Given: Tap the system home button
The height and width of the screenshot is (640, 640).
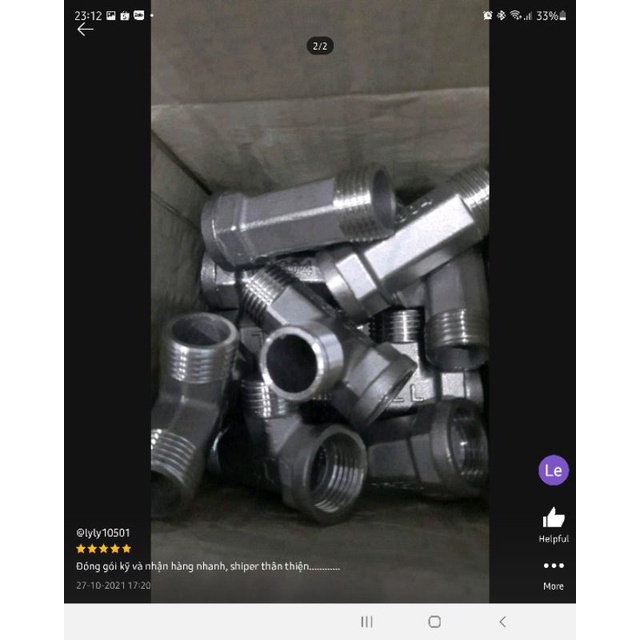Looking at the screenshot, I should tap(434, 621).
